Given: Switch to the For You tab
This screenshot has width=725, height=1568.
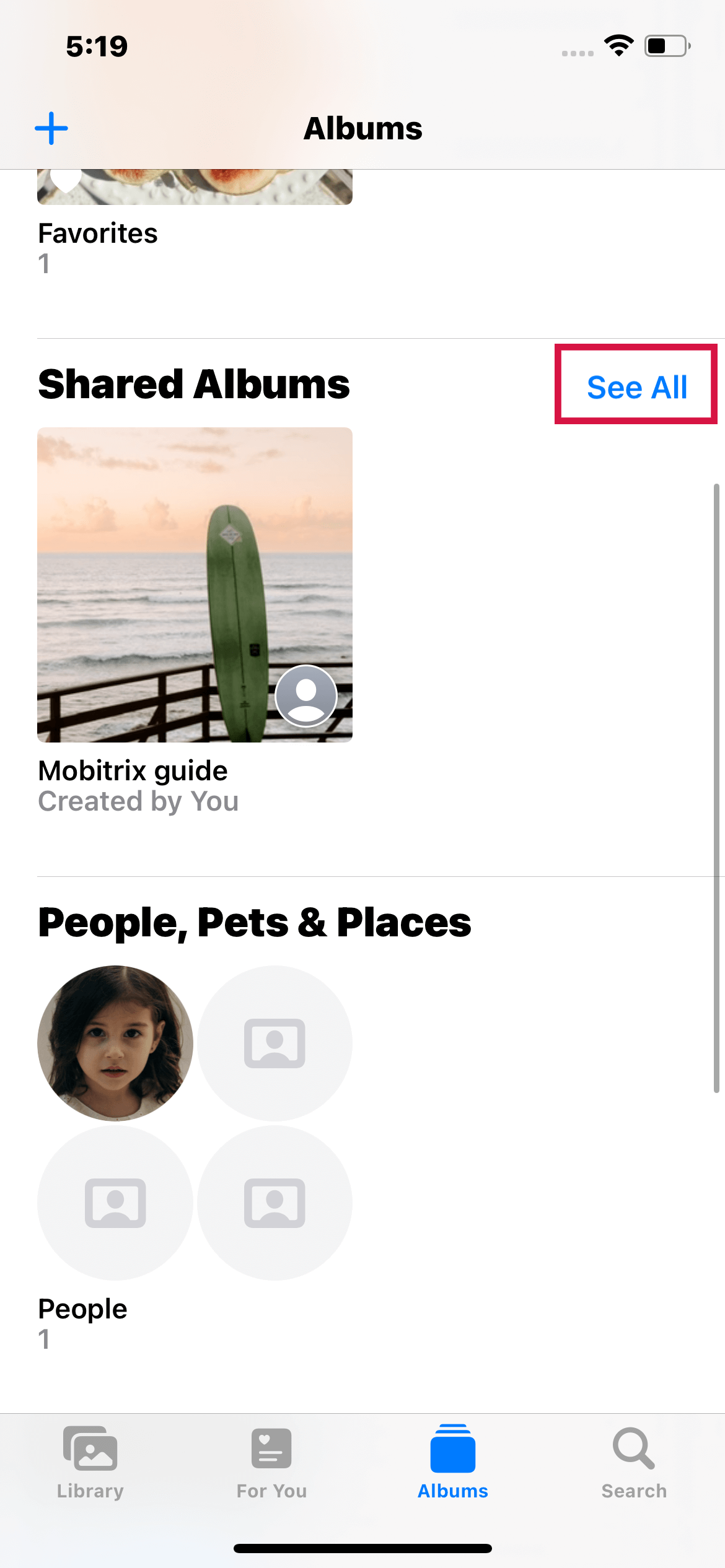Looking at the screenshot, I should point(271,1463).
